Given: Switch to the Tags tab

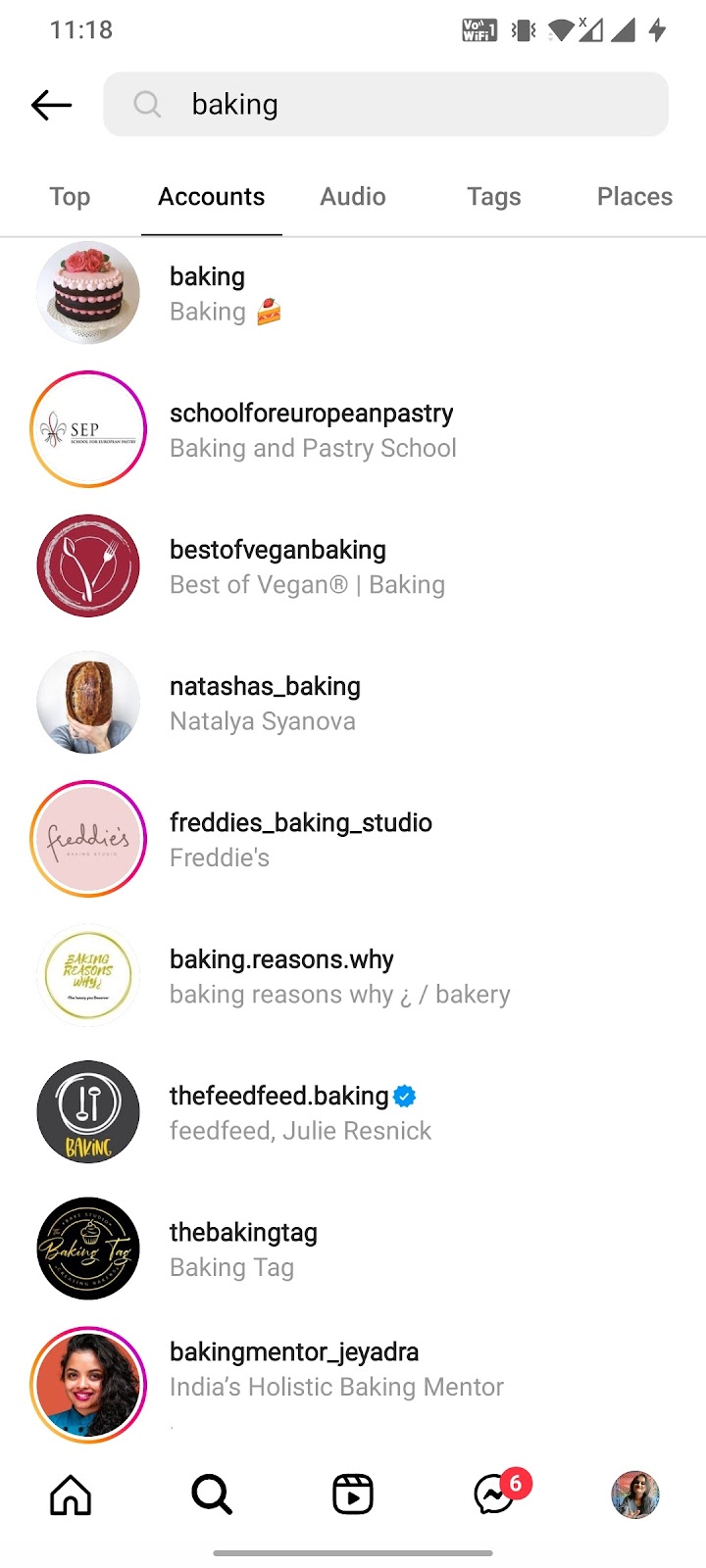Looking at the screenshot, I should tap(493, 197).
